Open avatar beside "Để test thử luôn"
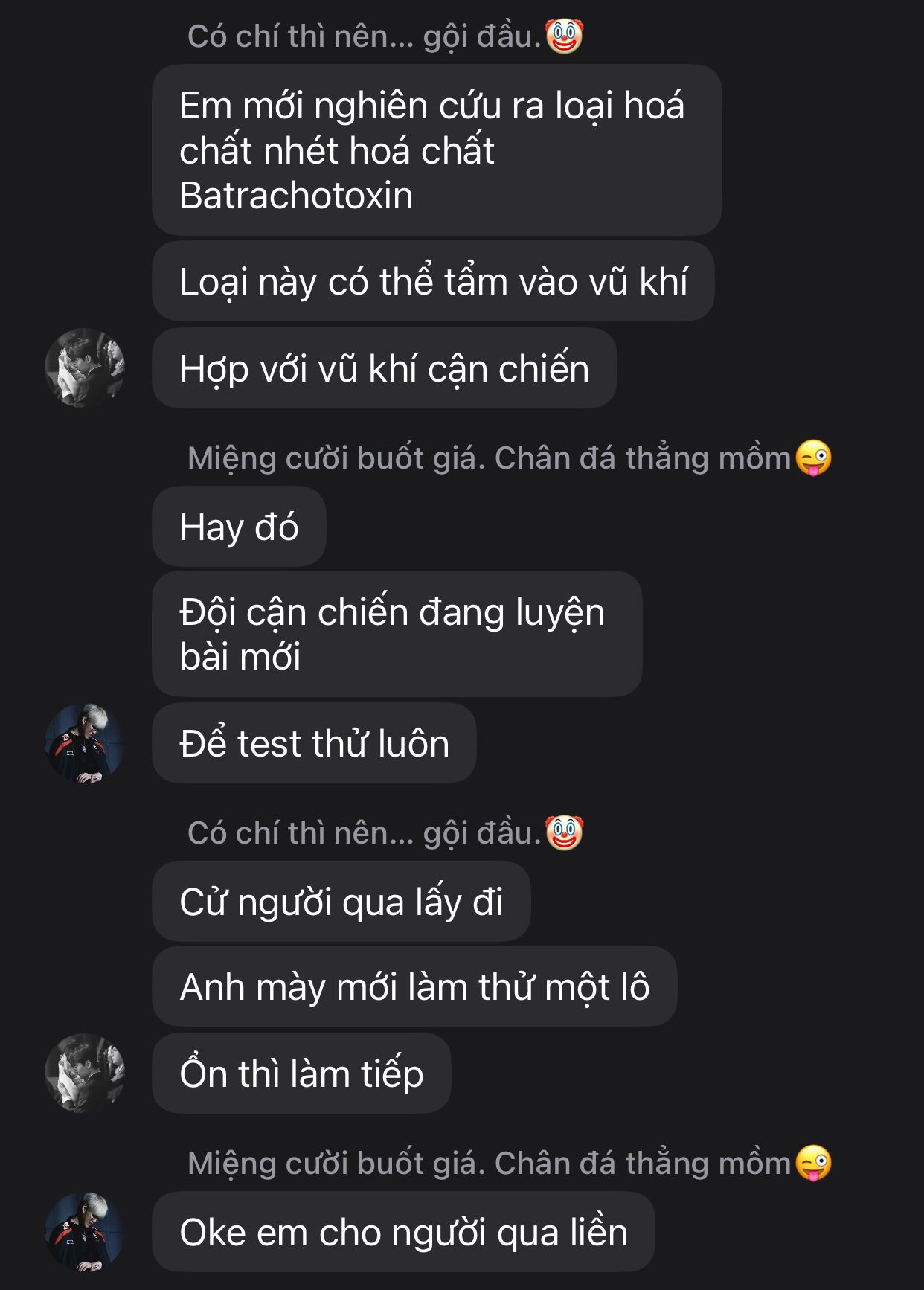The width and height of the screenshot is (924, 1290). (85, 742)
